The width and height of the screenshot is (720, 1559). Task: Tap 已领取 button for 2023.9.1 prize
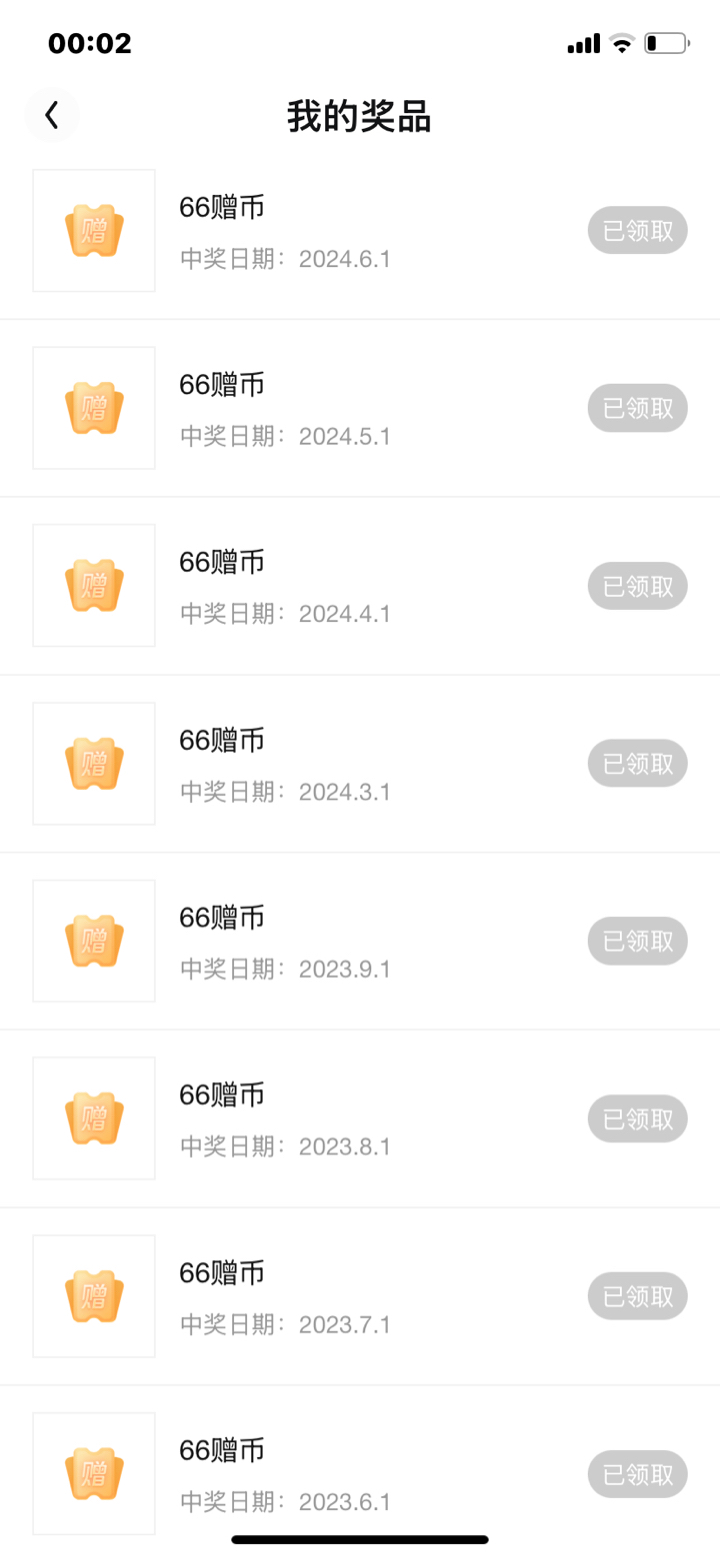click(638, 941)
